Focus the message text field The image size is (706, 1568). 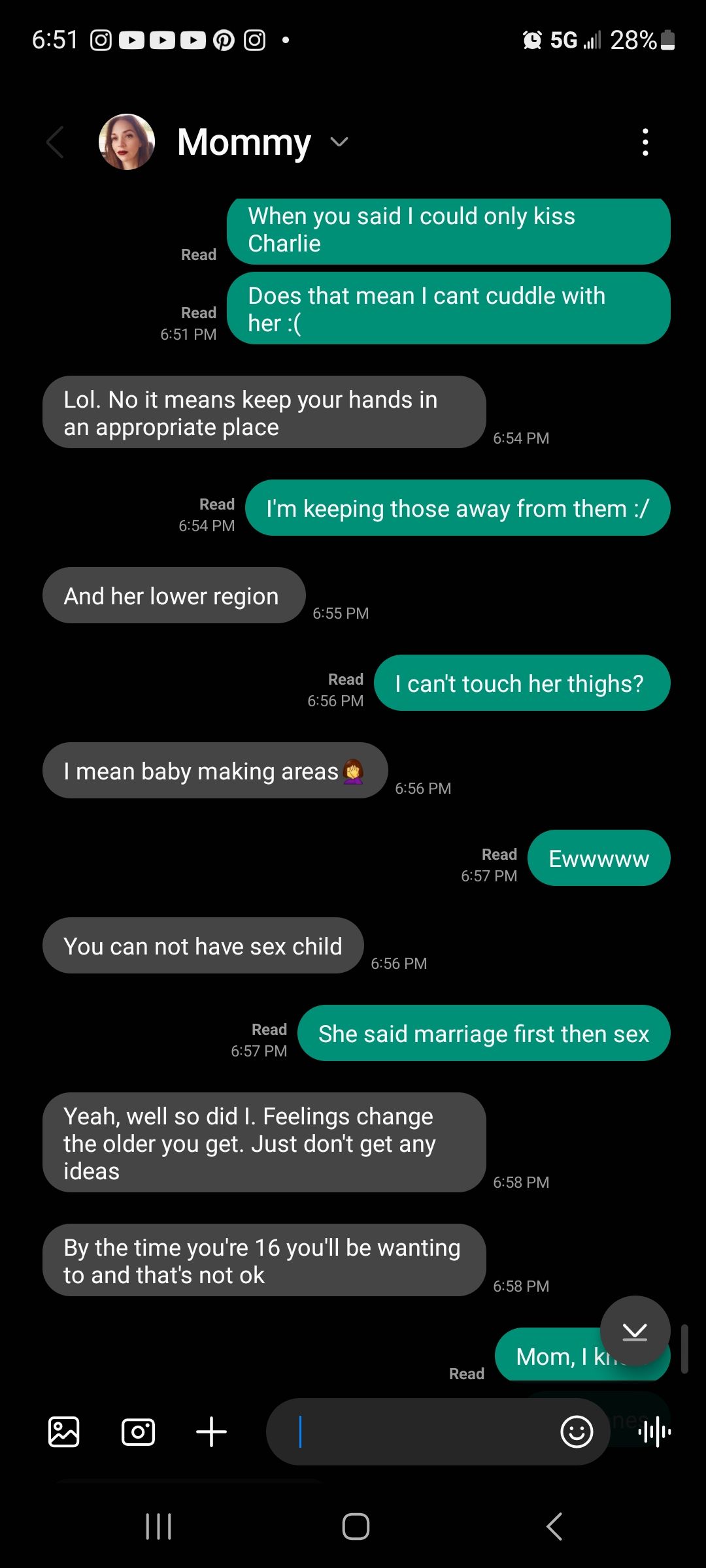418,1432
